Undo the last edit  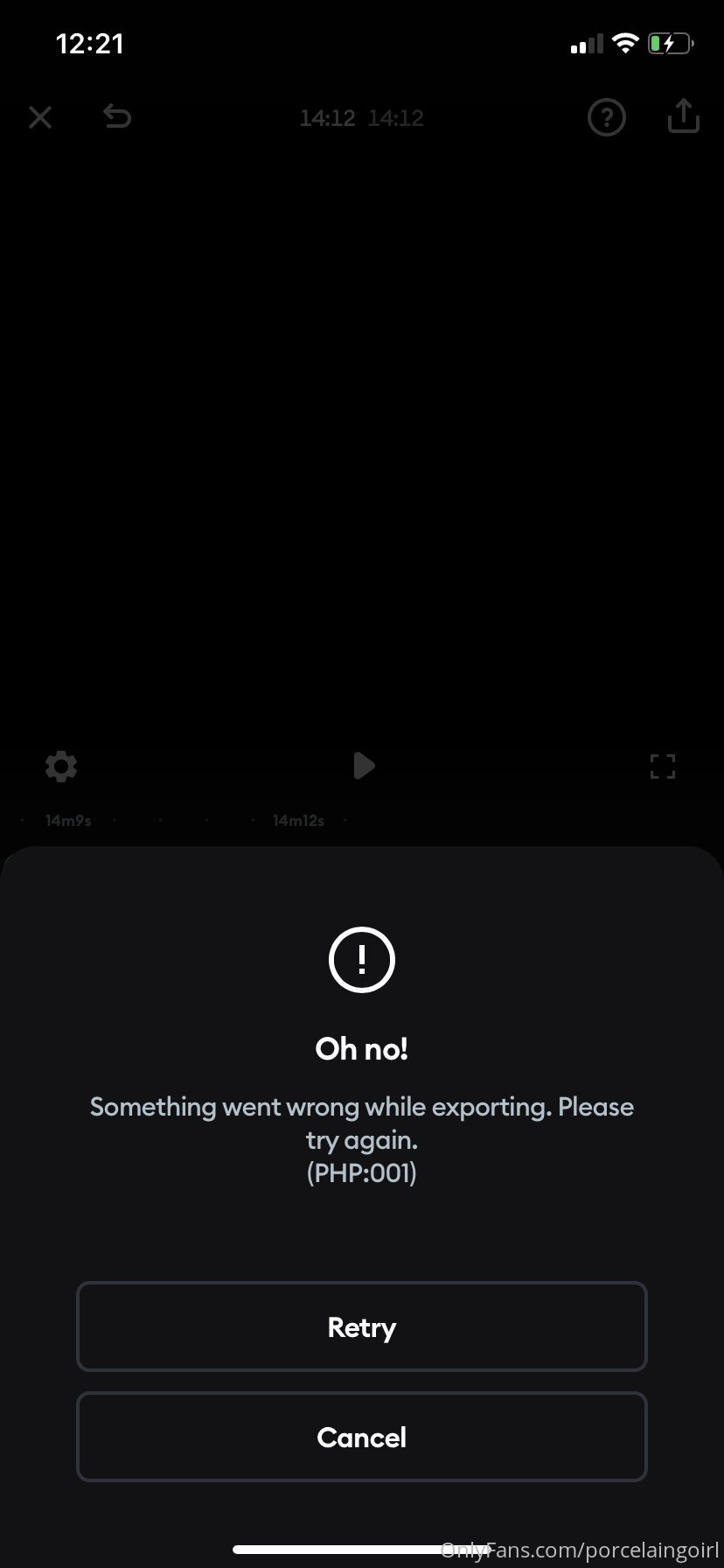[x=117, y=116]
